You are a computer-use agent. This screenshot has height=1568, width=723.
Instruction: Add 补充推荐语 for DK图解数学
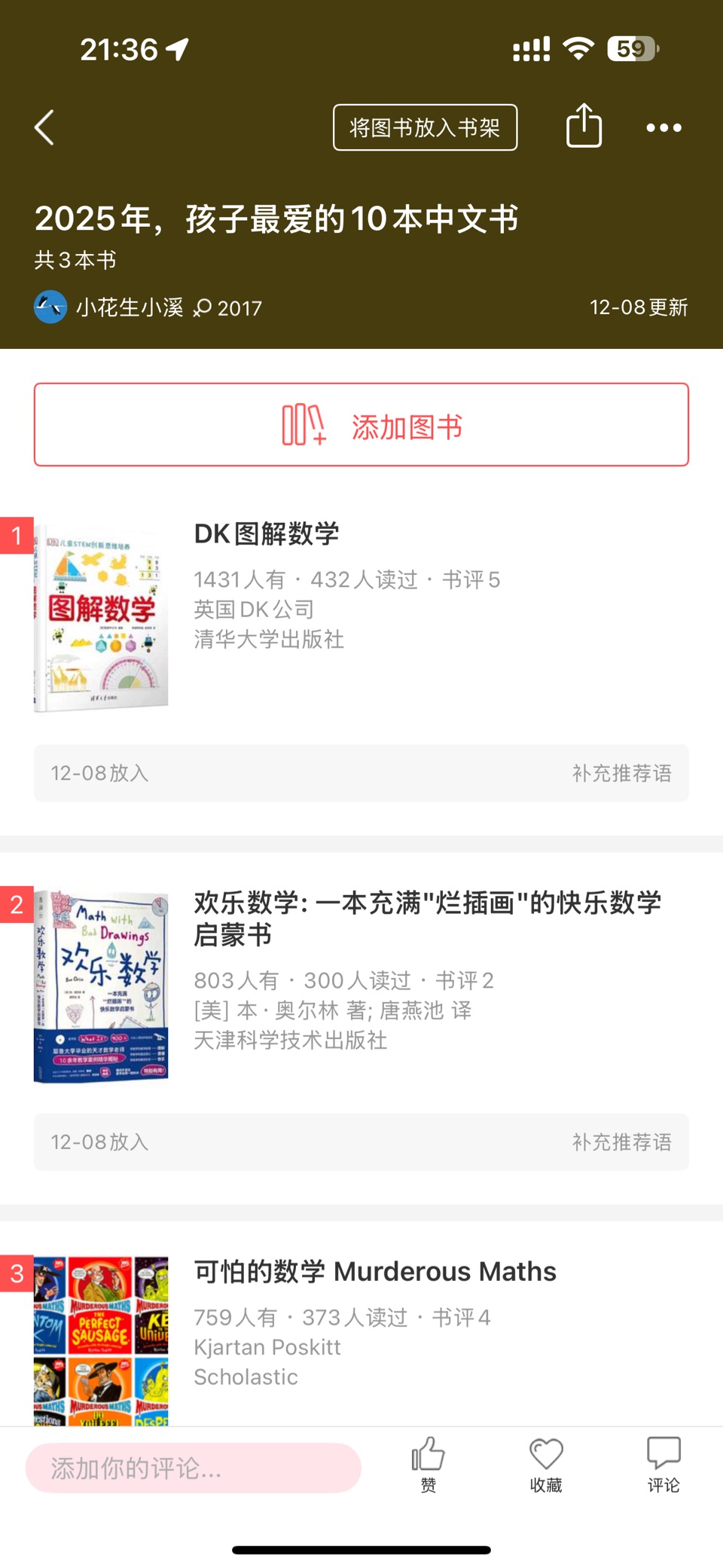tap(621, 774)
